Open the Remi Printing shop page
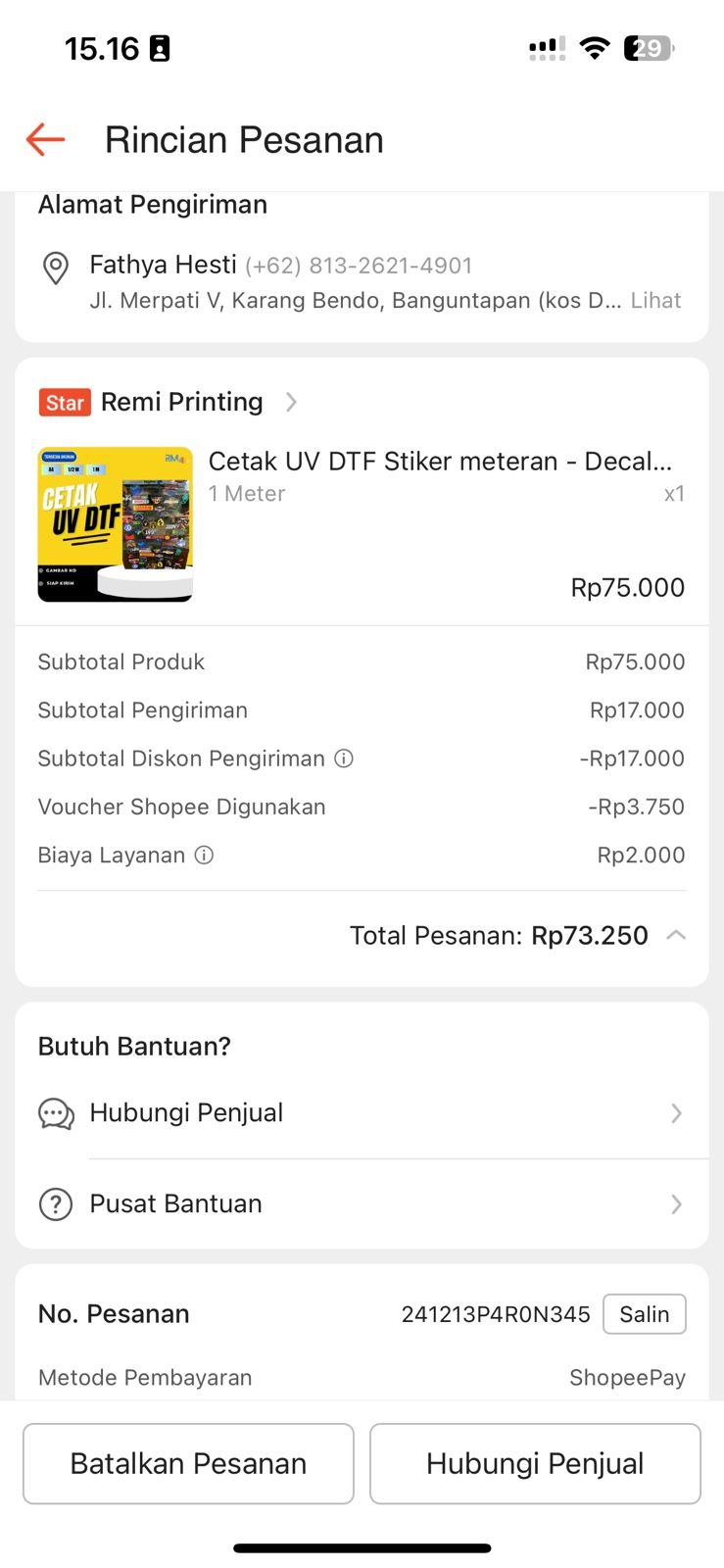The width and height of the screenshot is (724, 1568). (181, 402)
